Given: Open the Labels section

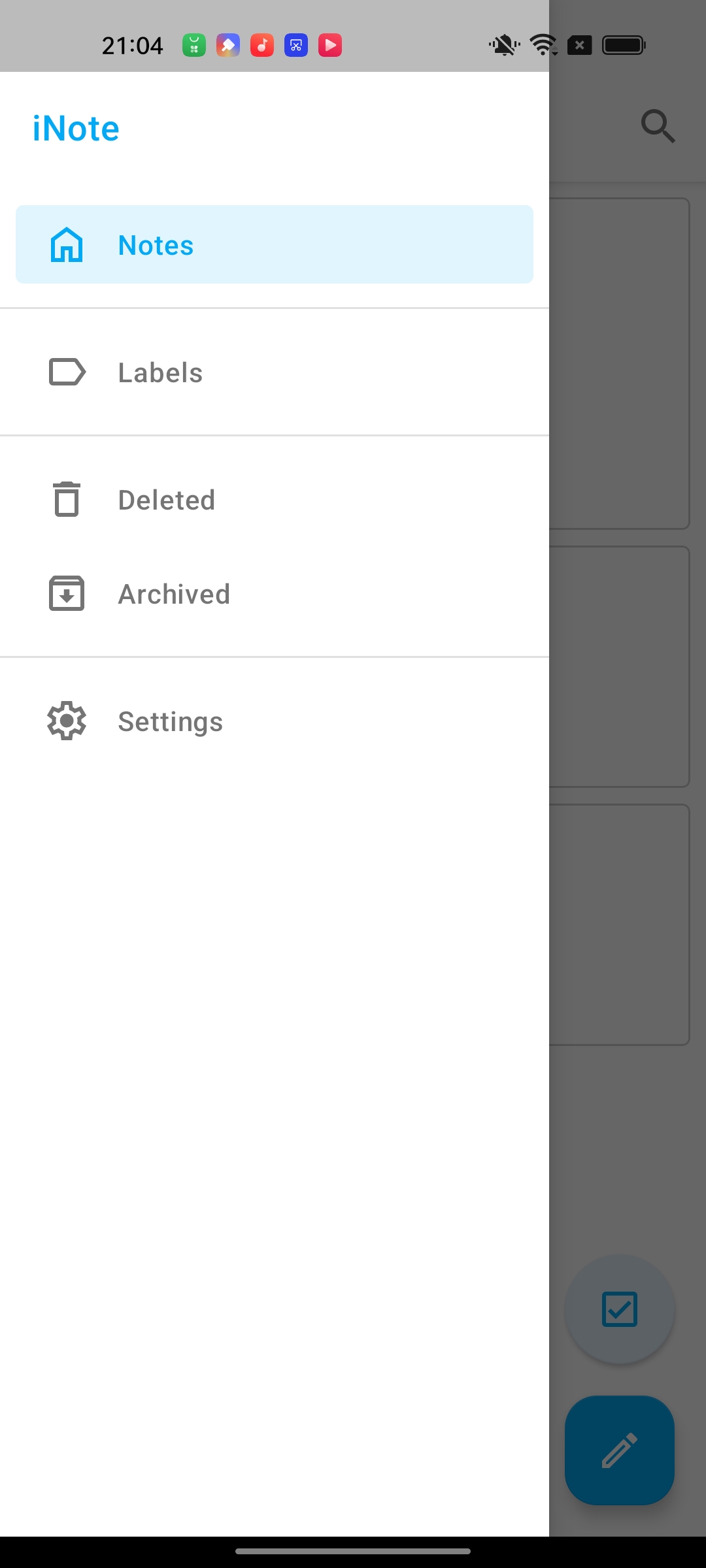Looking at the screenshot, I should point(275,372).
